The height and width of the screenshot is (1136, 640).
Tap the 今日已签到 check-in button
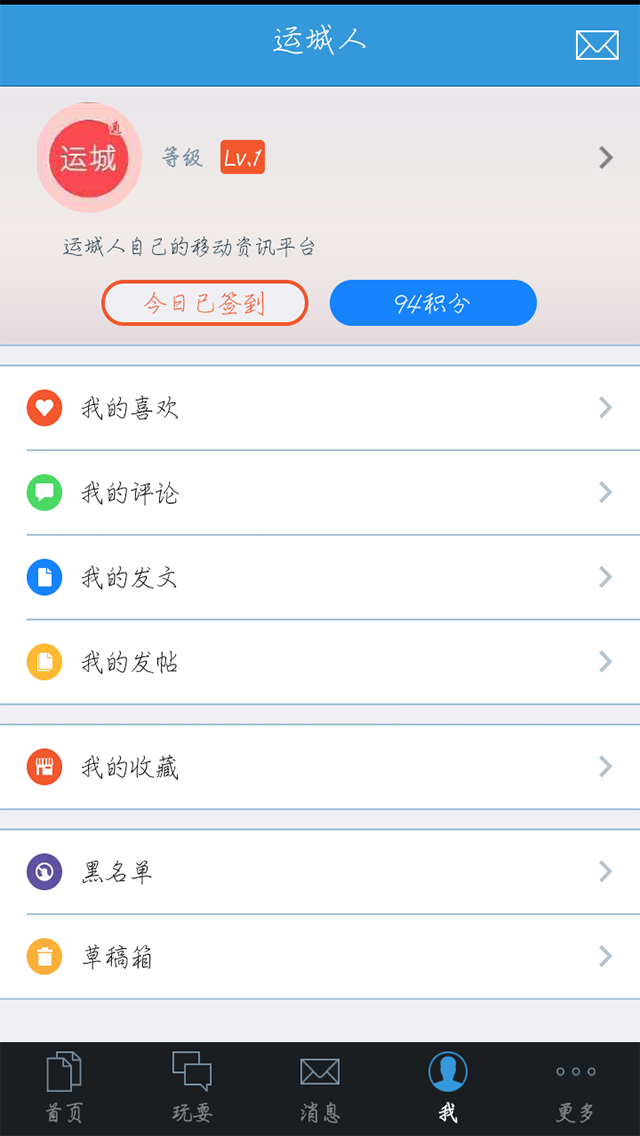(205, 303)
